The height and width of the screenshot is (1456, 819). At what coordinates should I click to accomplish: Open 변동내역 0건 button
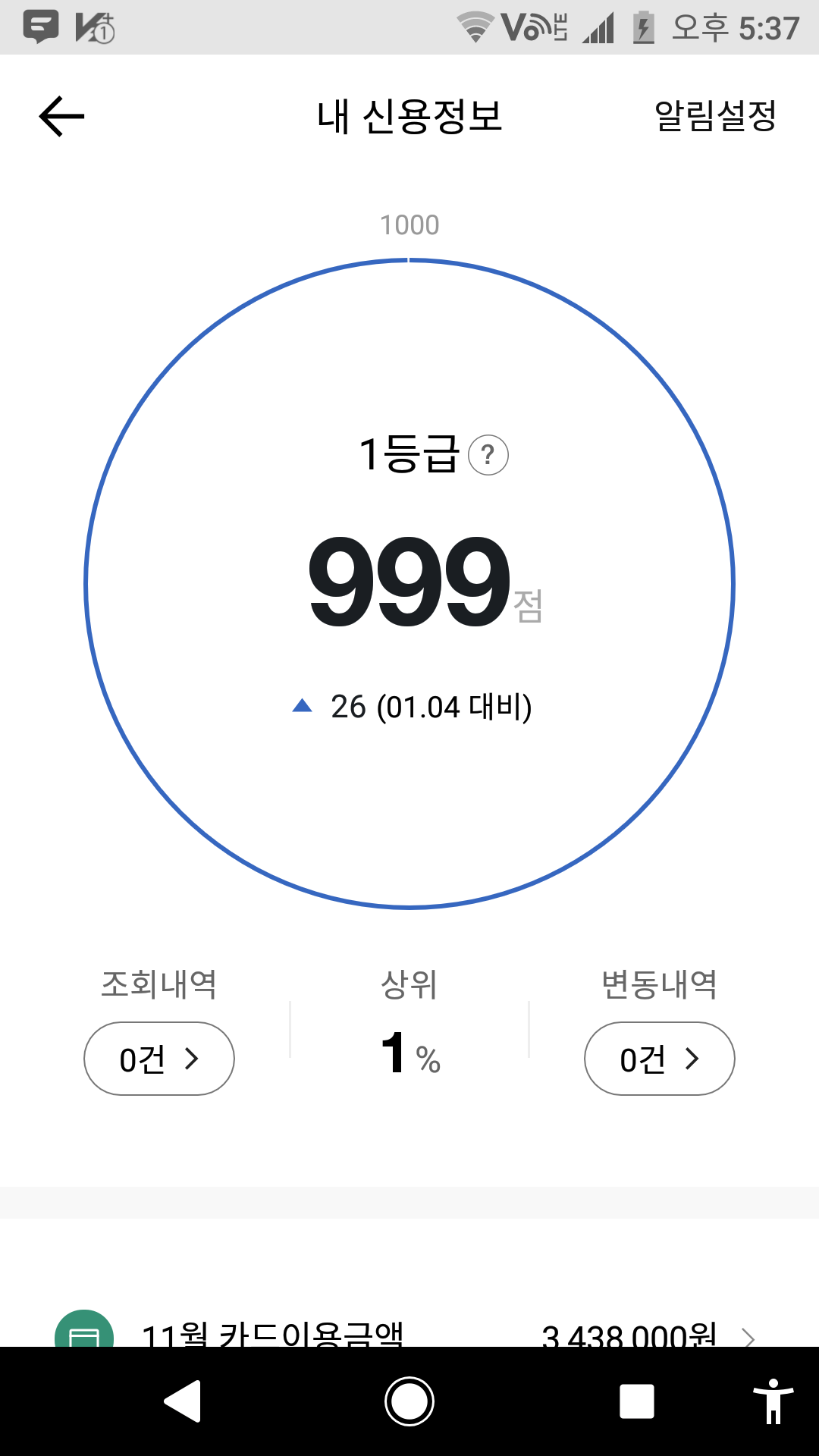pyautogui.click(x=660, y=1059)
